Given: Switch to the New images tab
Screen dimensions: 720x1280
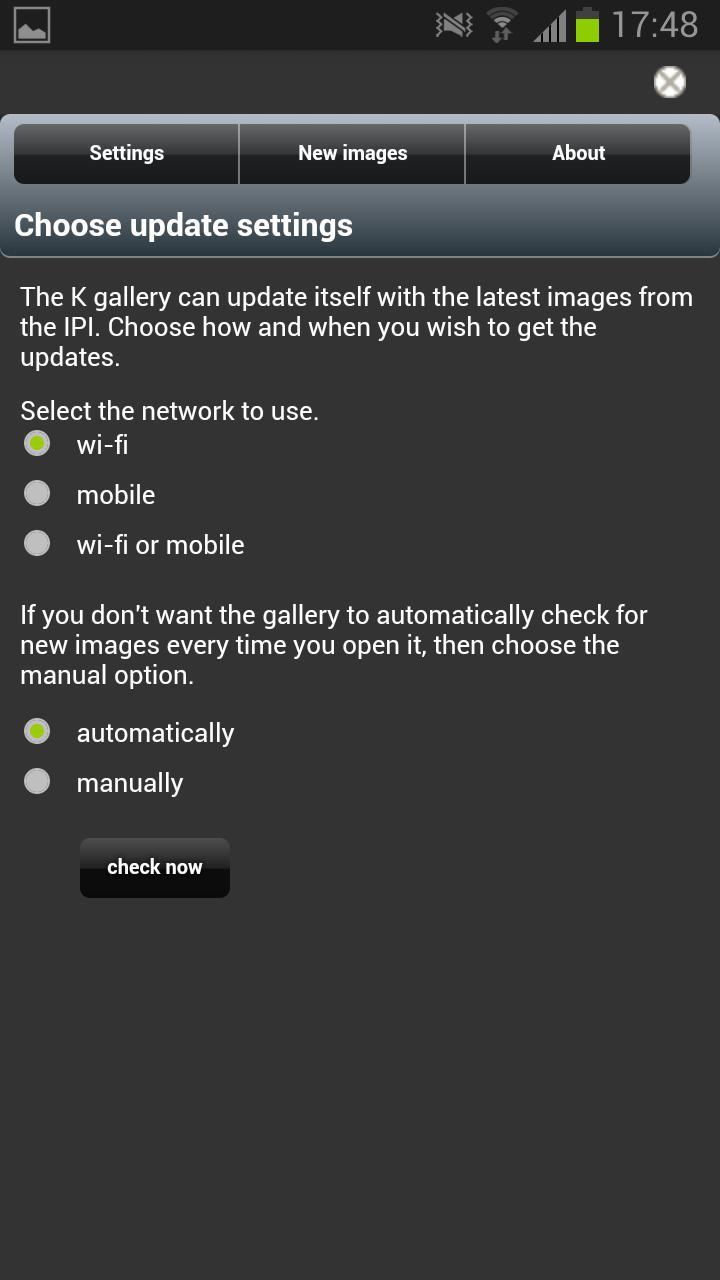Looking at the screenshot, I should [x=352, y=153].
